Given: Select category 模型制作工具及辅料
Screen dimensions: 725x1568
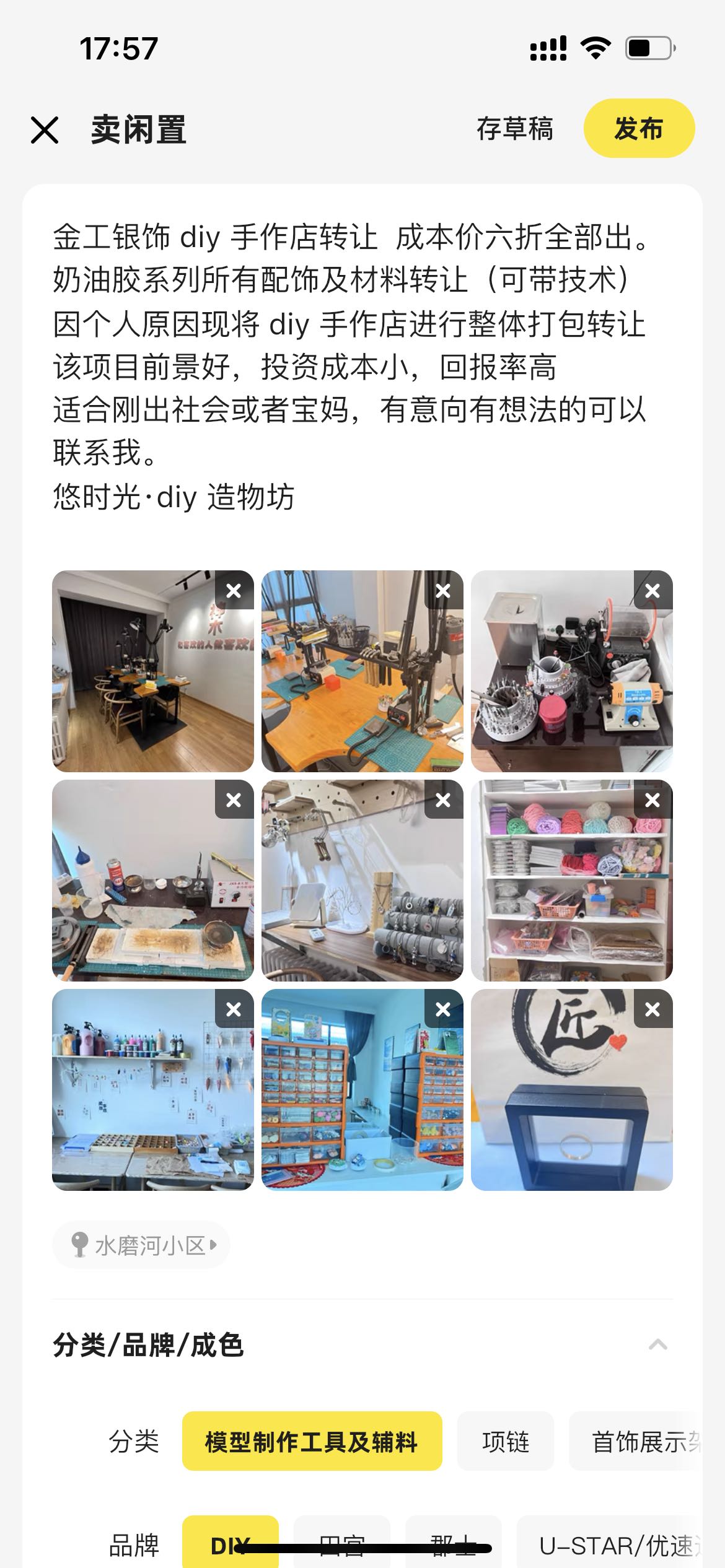Looking at the screenshot, I should point(312,1442).
